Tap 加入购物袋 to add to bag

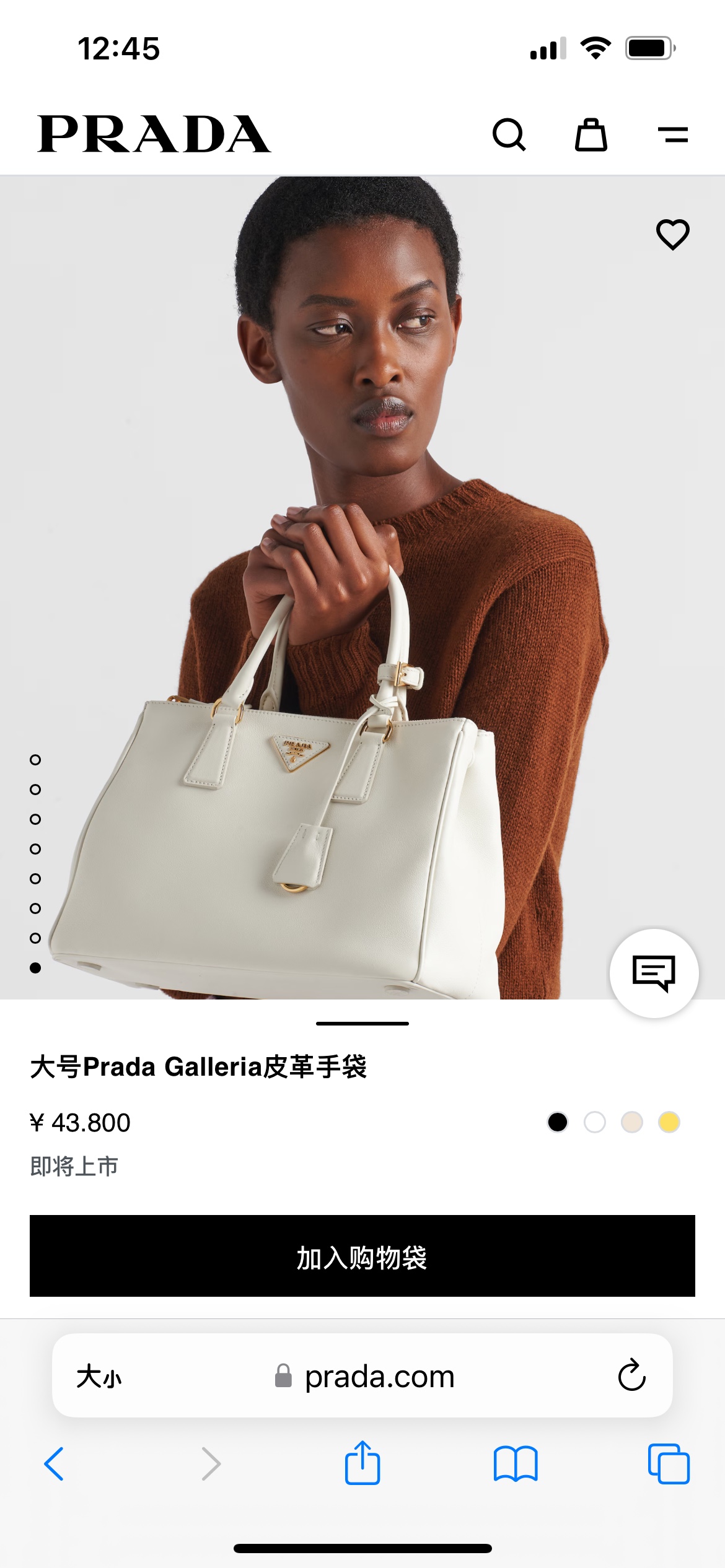[362, 1256]
